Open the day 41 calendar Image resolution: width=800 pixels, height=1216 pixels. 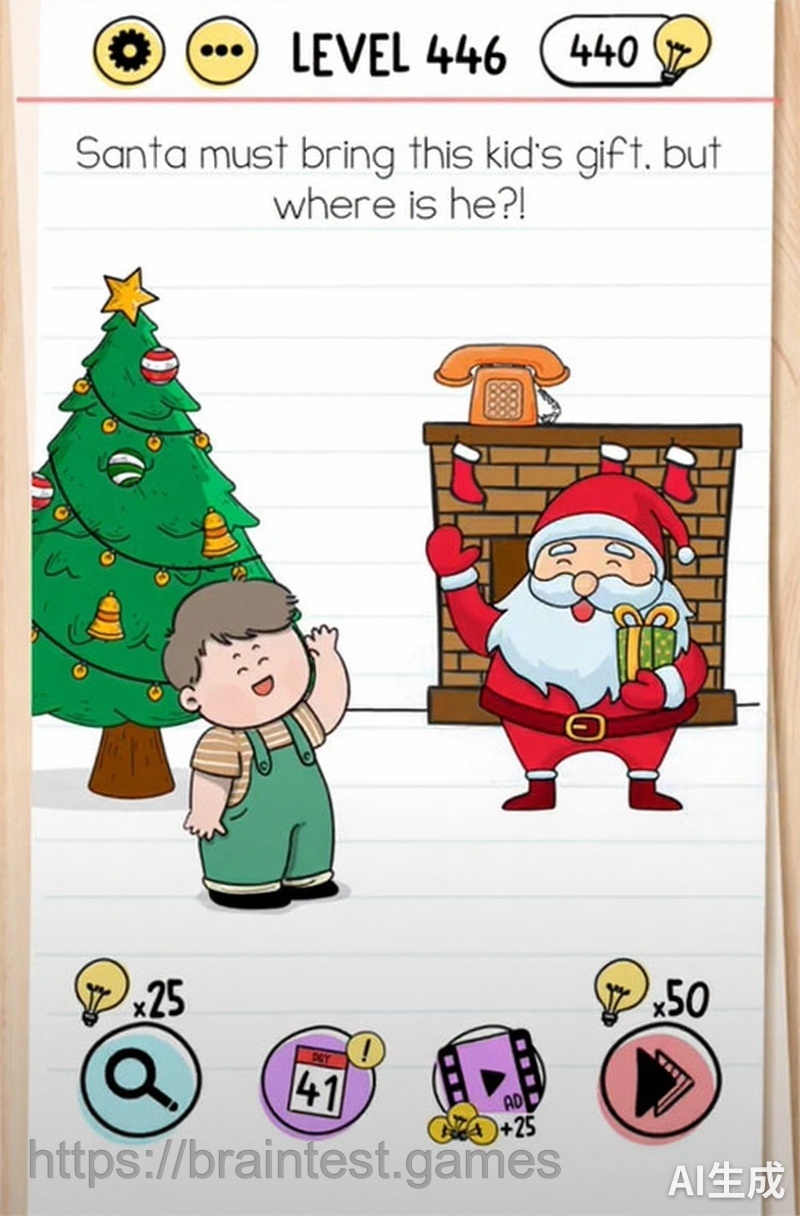[318, 1082]
